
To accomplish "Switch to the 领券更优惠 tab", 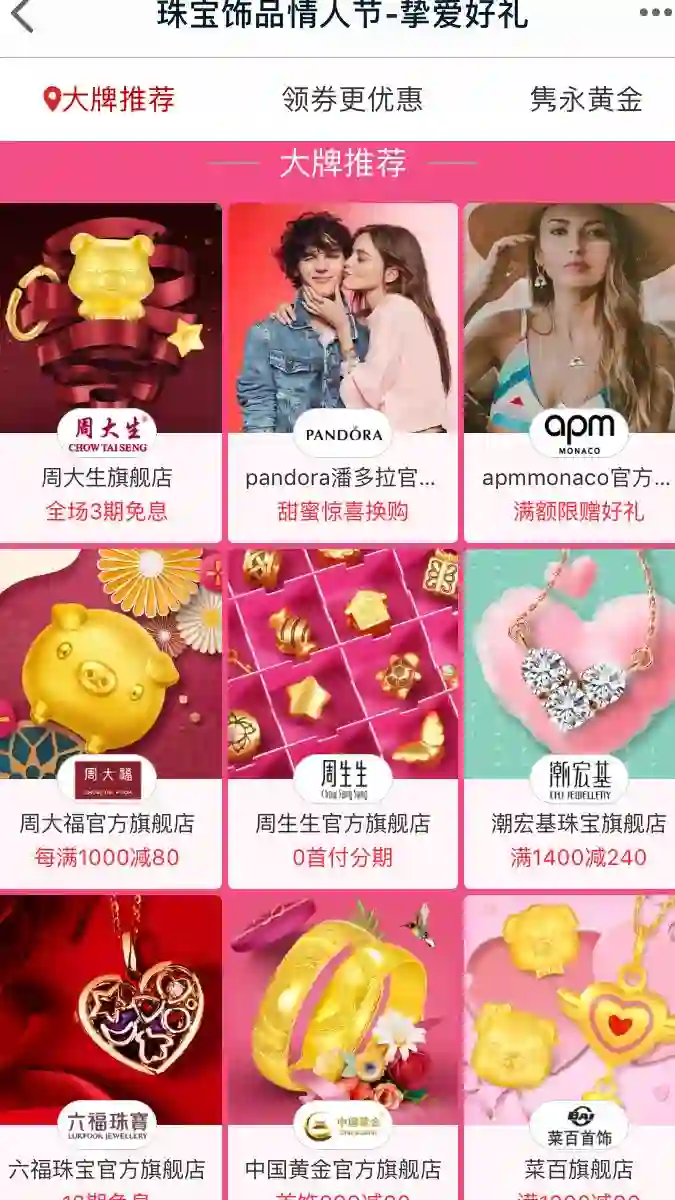I will coord(352,99).
